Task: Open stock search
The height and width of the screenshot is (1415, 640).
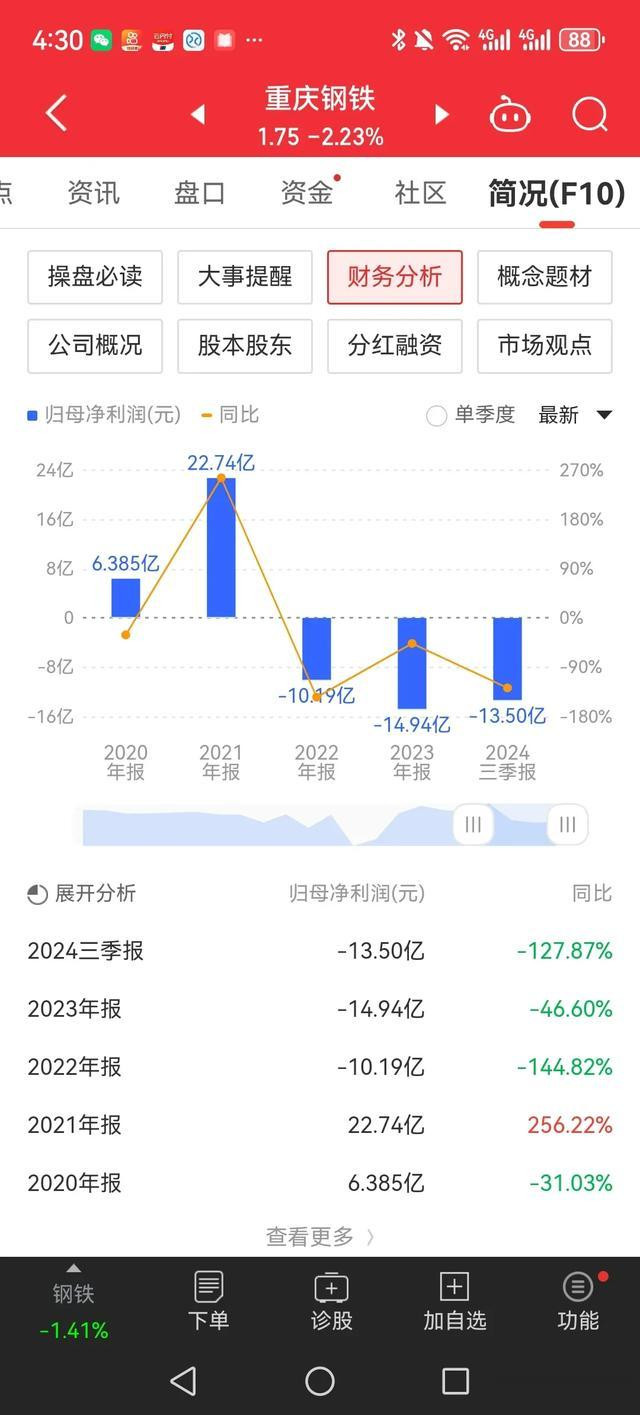Action: point(589,115)
